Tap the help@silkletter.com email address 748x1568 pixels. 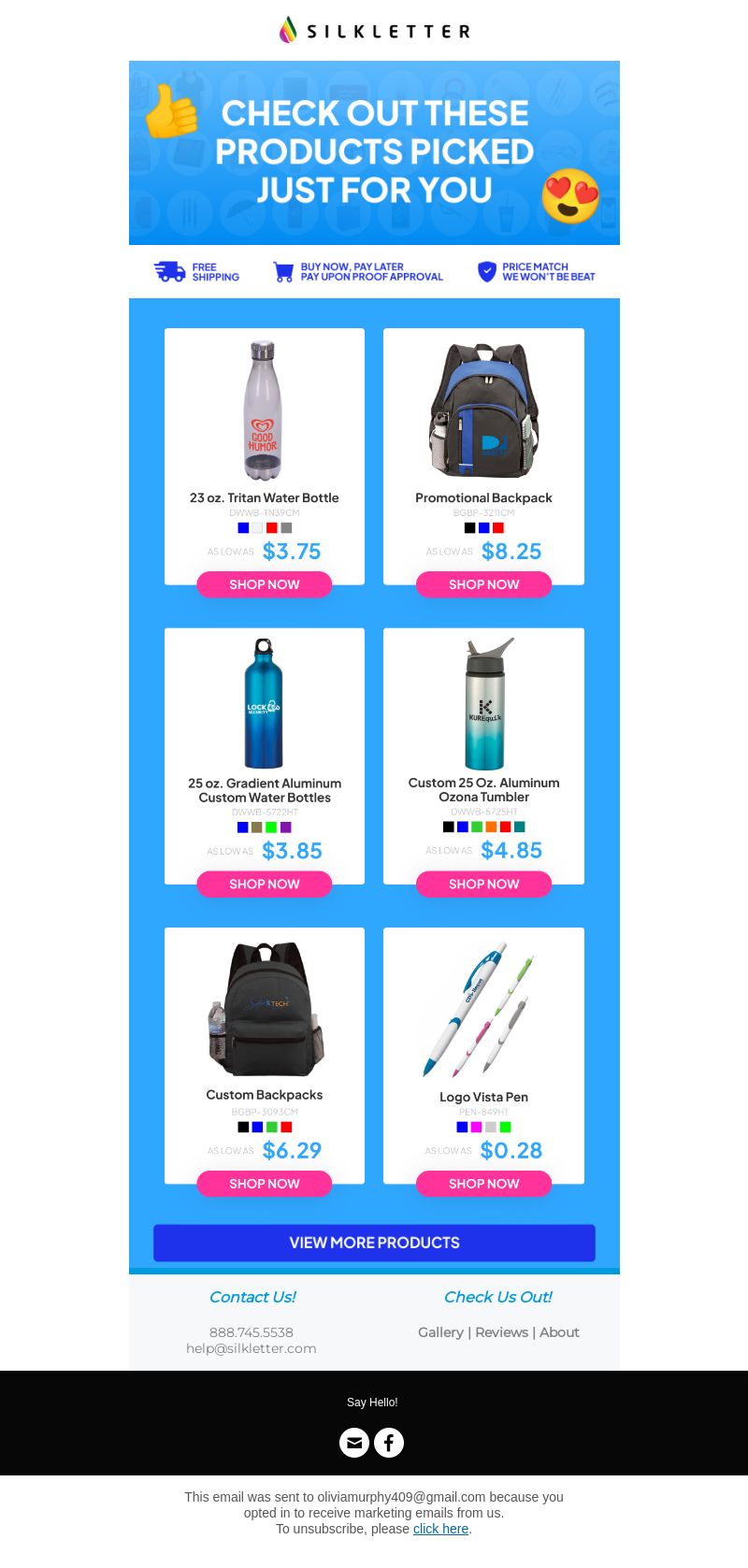[251, 1348]
